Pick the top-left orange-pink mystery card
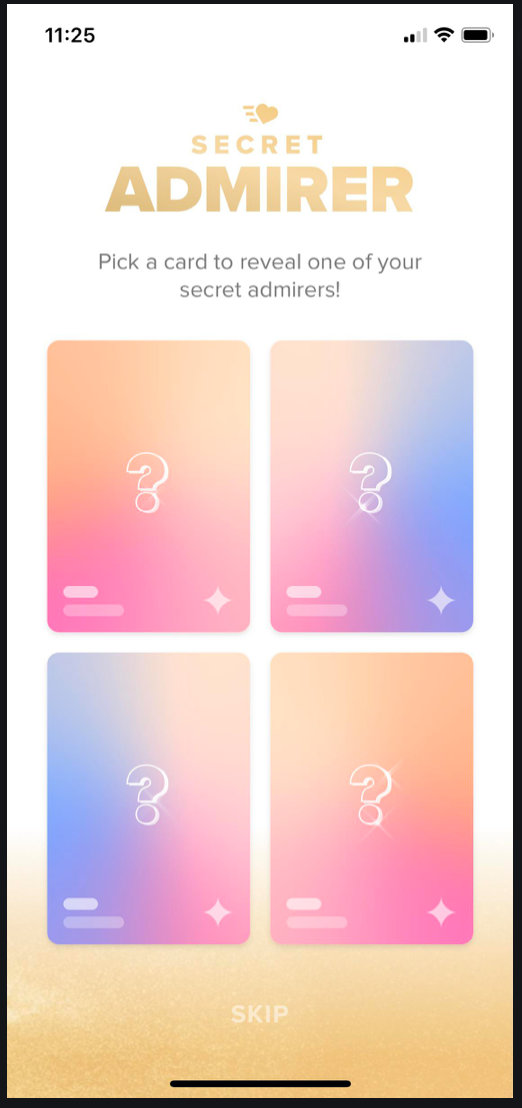This screenshot has width=522, height=1108. (x=148, y=486)
